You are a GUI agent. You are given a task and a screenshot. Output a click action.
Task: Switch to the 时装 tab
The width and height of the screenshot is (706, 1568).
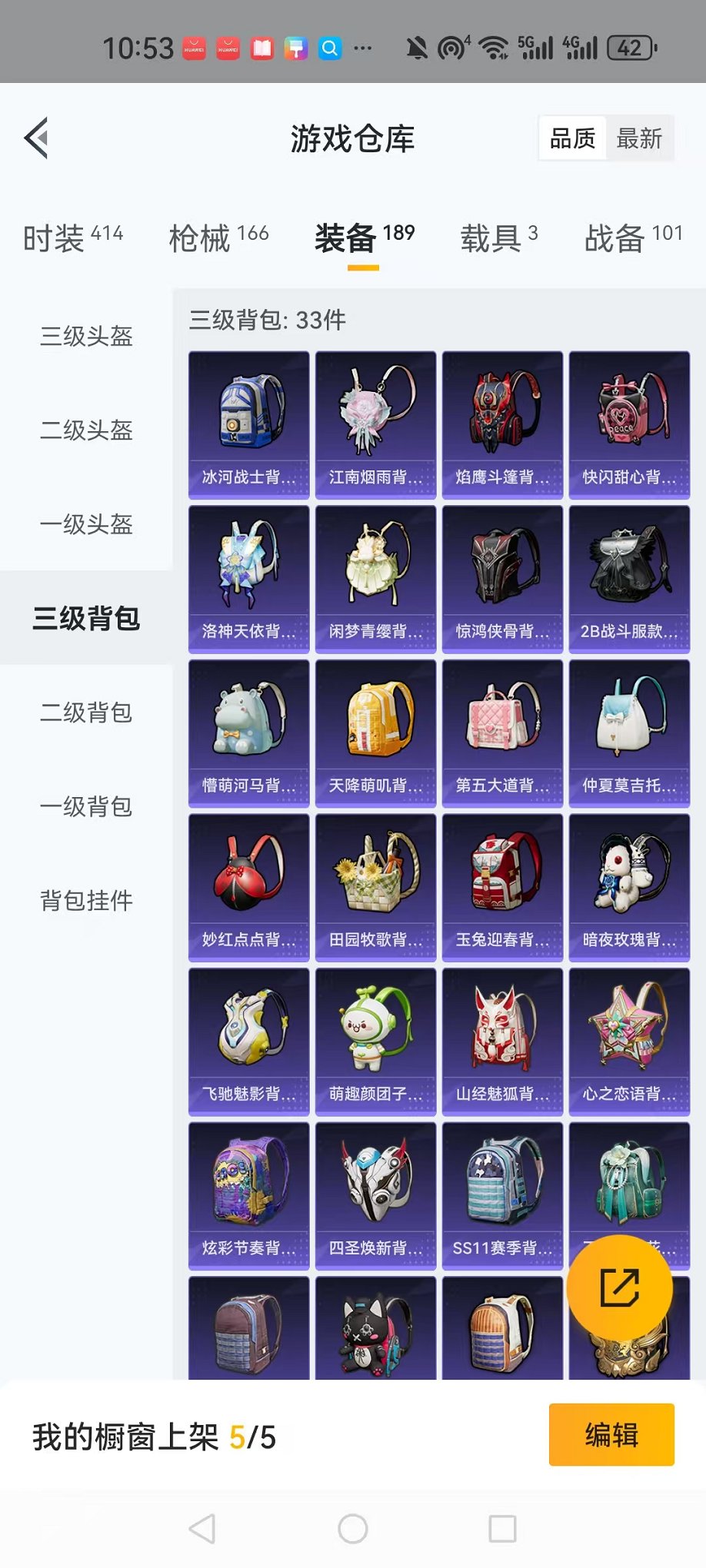point(73,238)
